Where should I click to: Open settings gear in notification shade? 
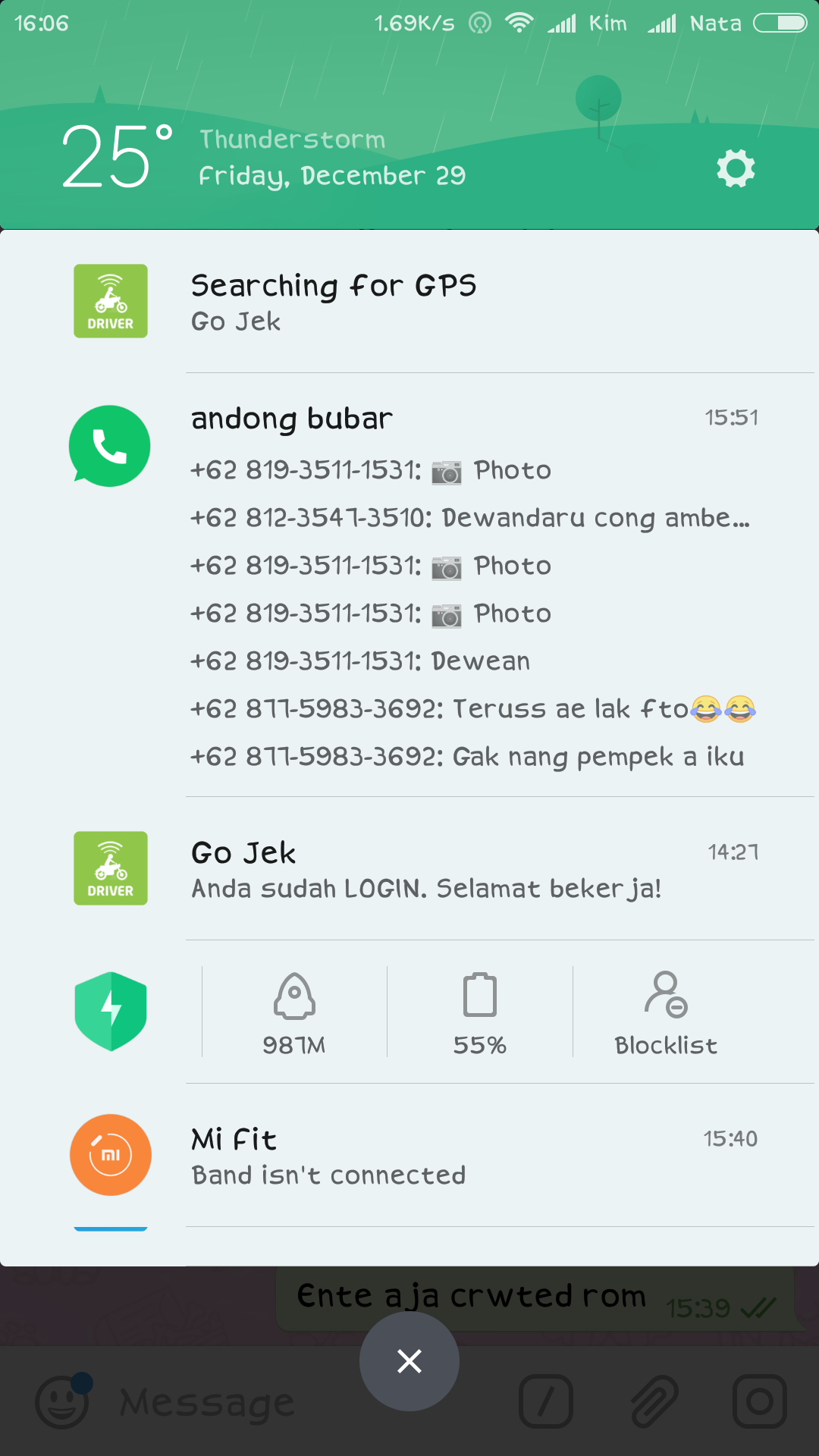[x=736, y=168]
